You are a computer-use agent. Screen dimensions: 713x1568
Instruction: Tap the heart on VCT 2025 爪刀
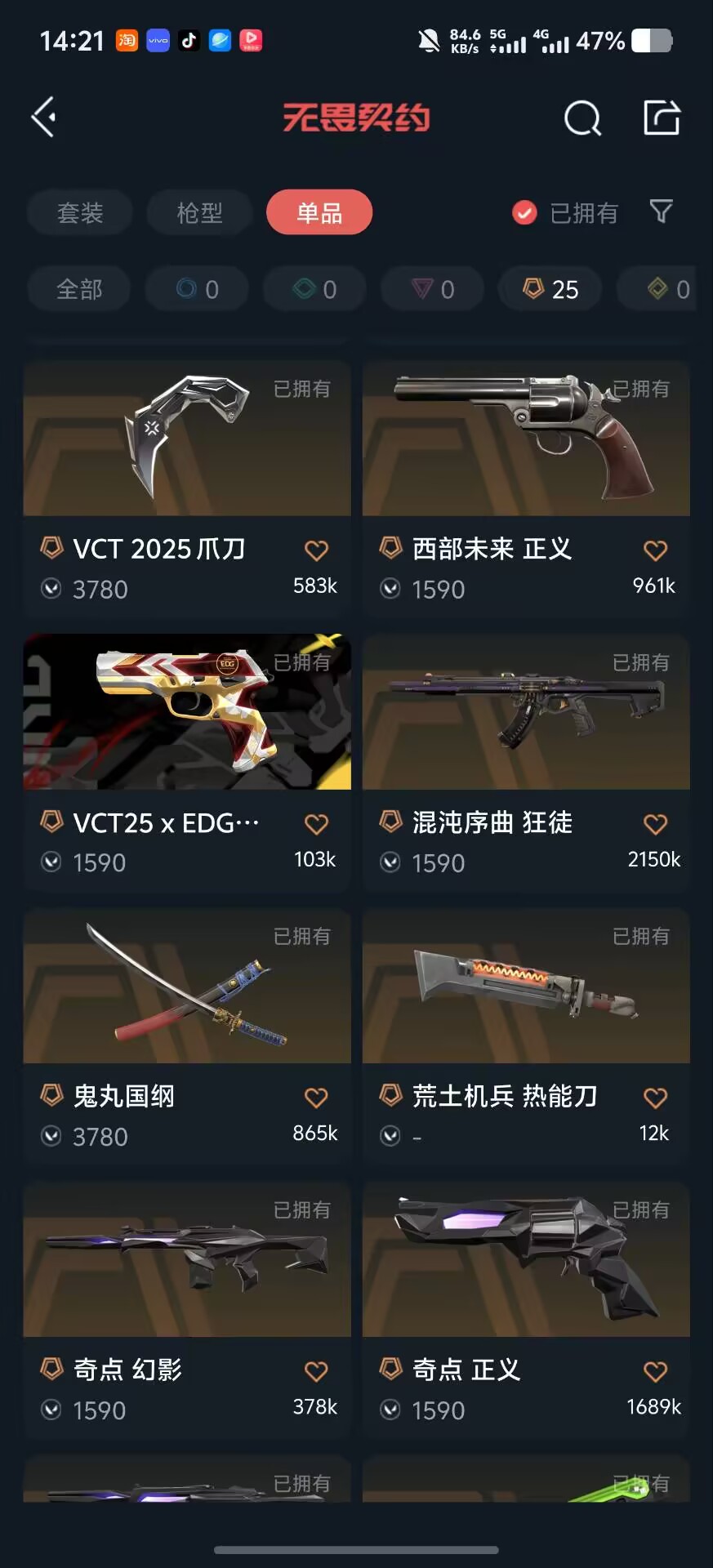[x=316, y=551]
